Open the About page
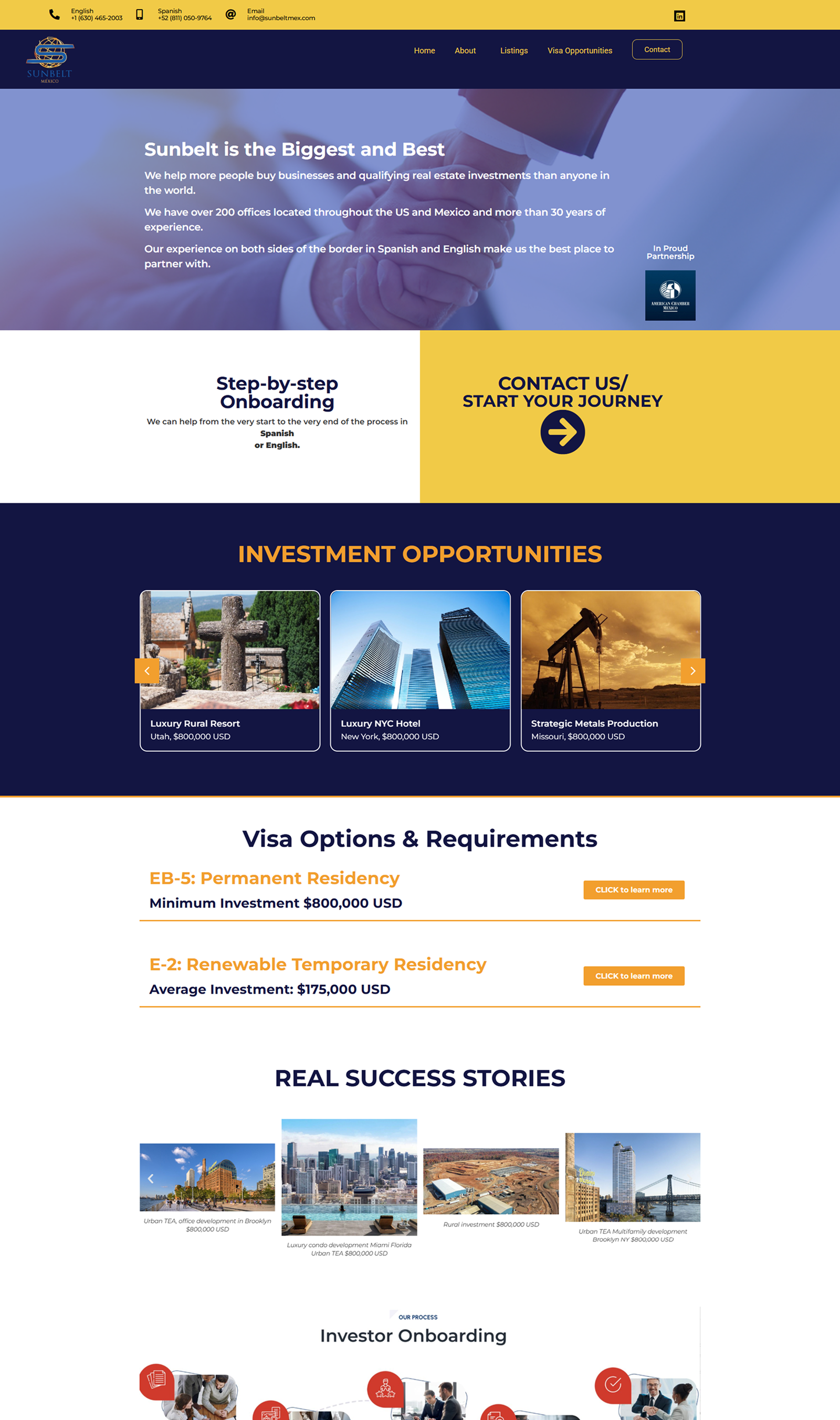Viewport: 840px width, 1420px height. pos(465,50)
